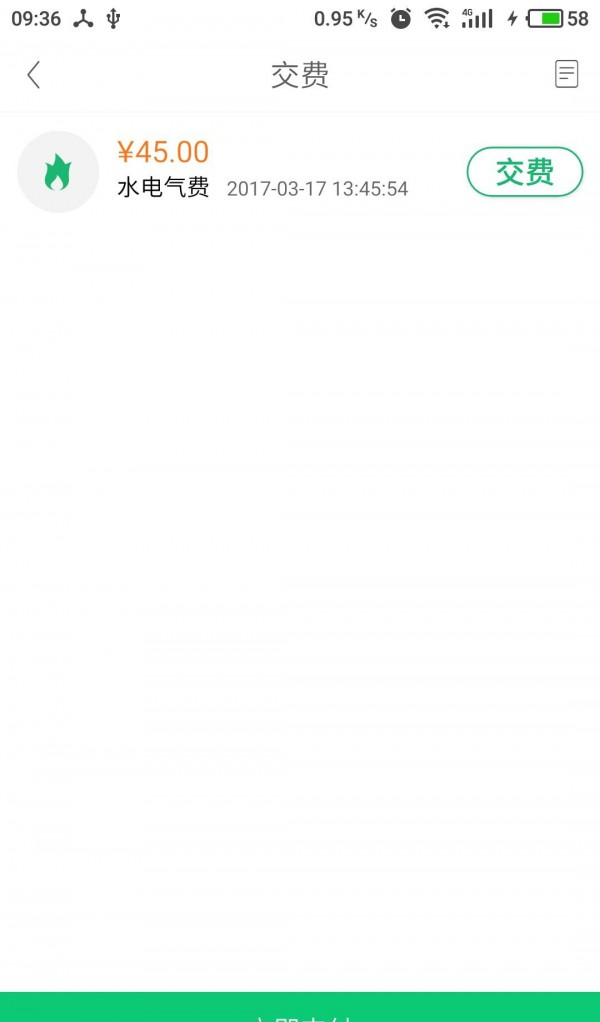Tap the green button at the bottom

(300, 1008)
